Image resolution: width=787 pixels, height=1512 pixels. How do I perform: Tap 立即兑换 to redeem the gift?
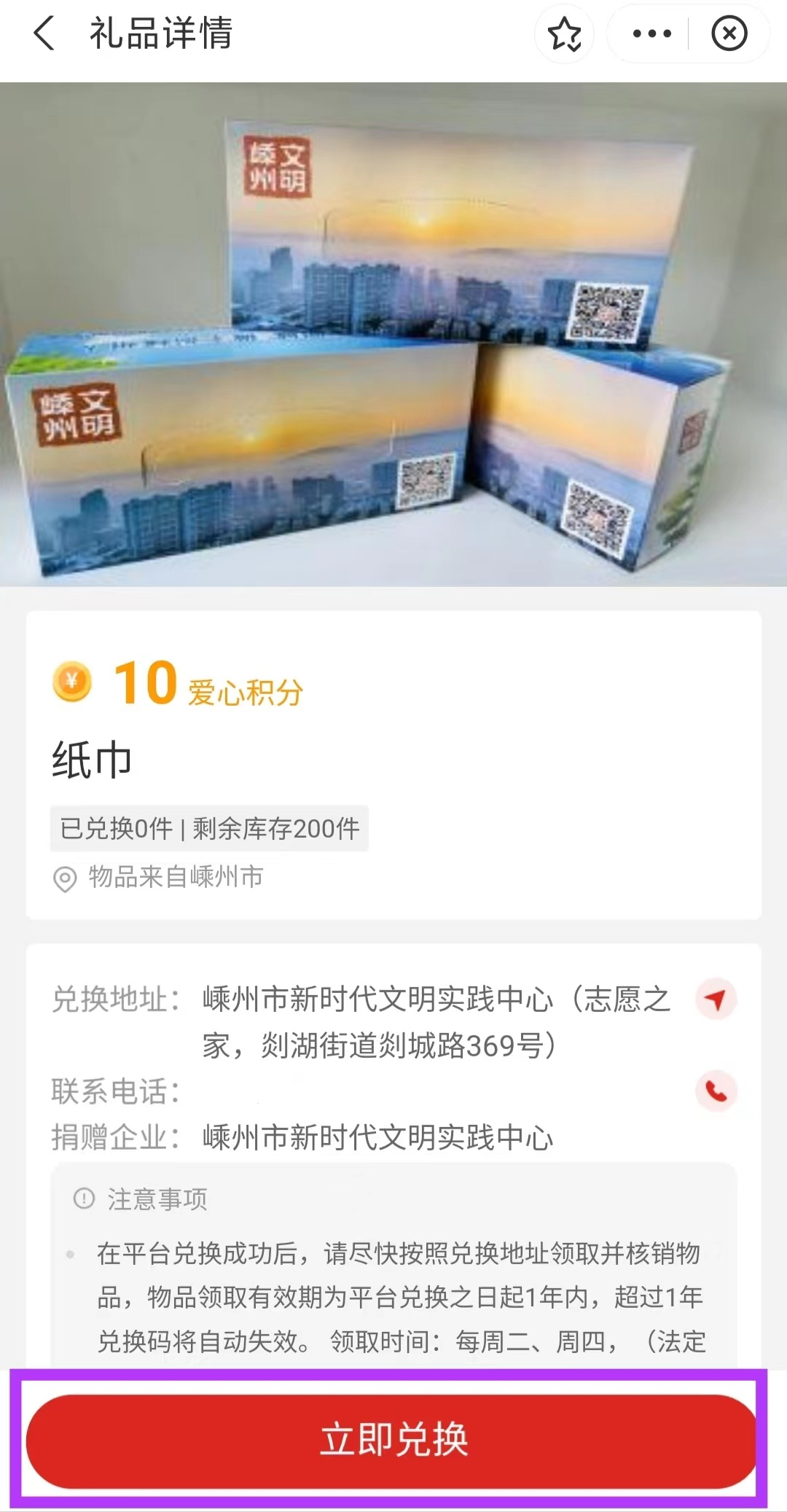point(392,1441)
